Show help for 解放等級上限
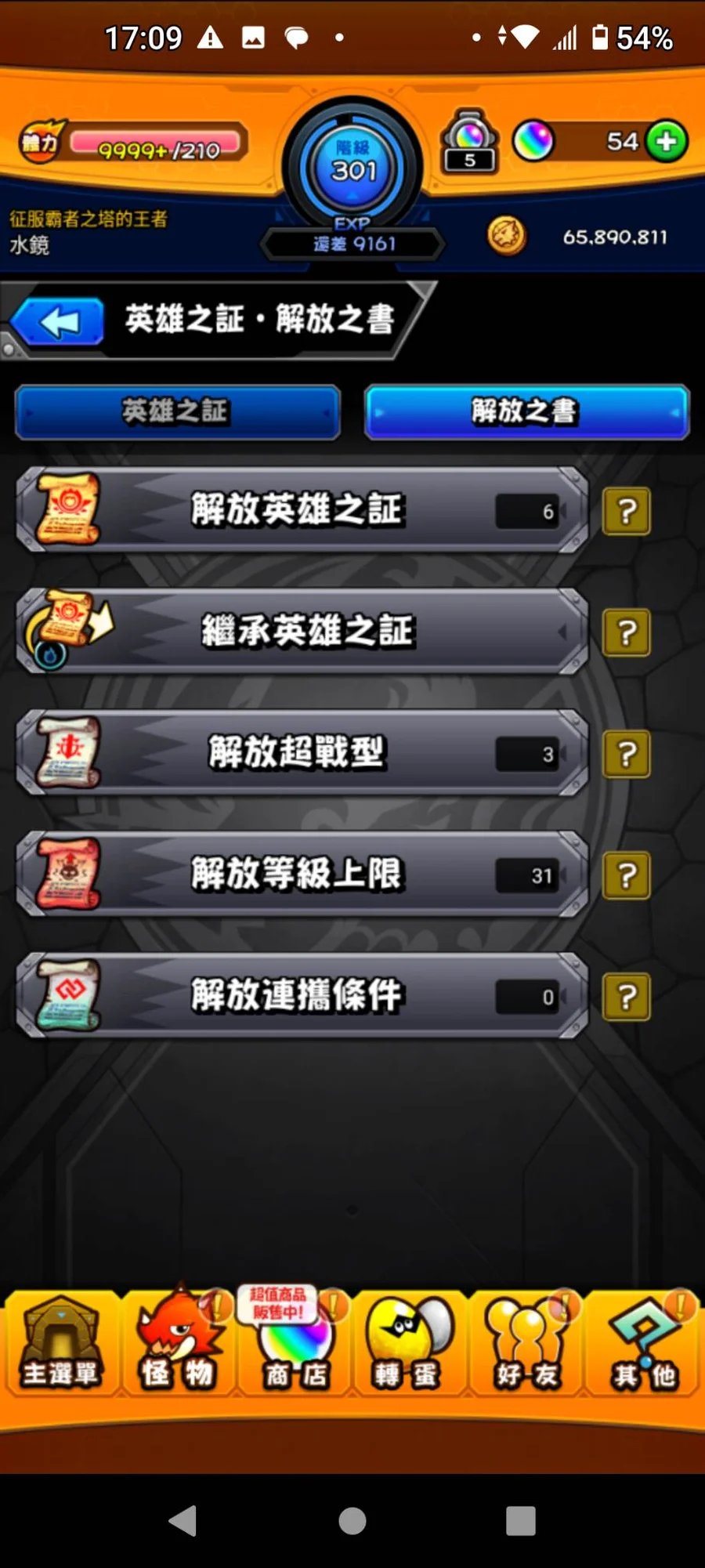The width and height of the screenshot is (705, 1568). click(627, 875)
